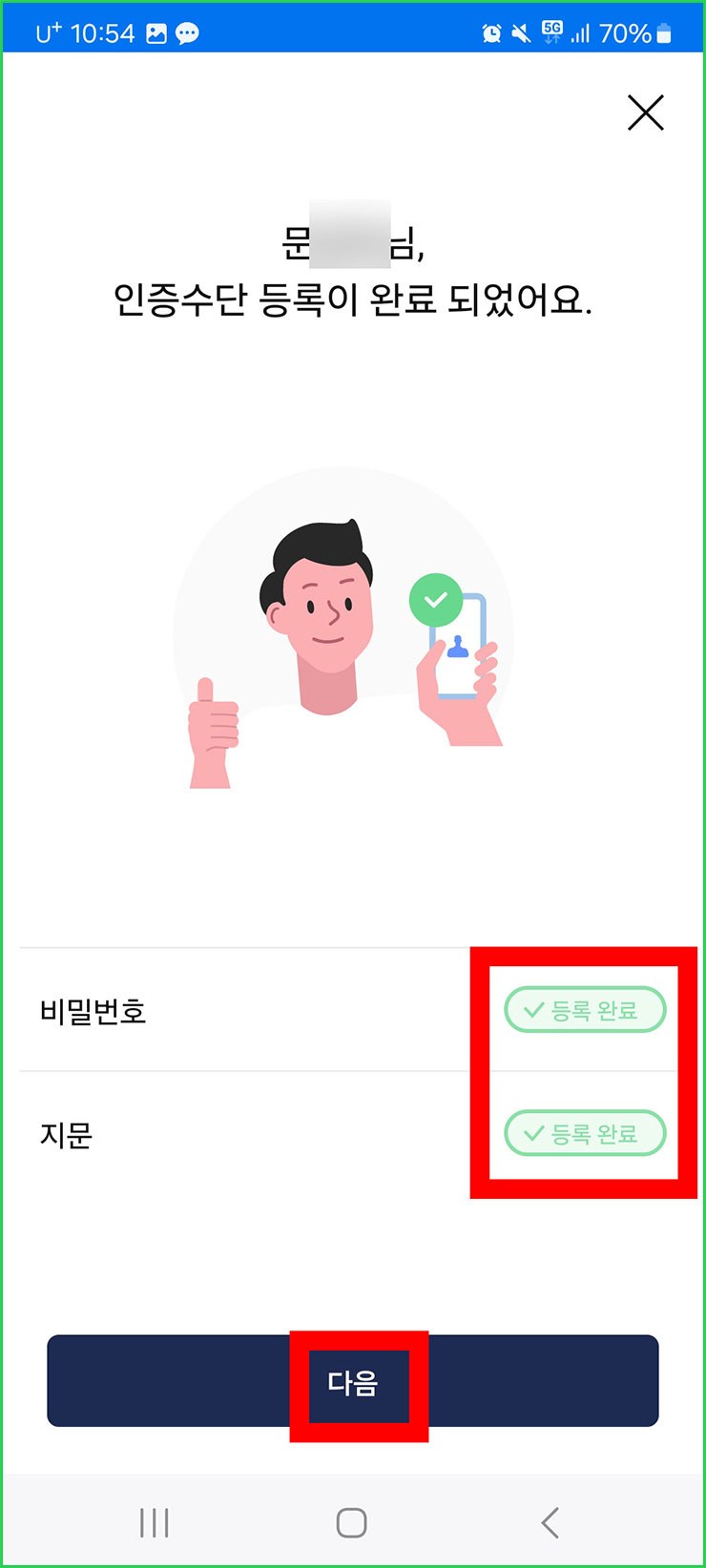Close the screen with the X button

click(645, 112)
